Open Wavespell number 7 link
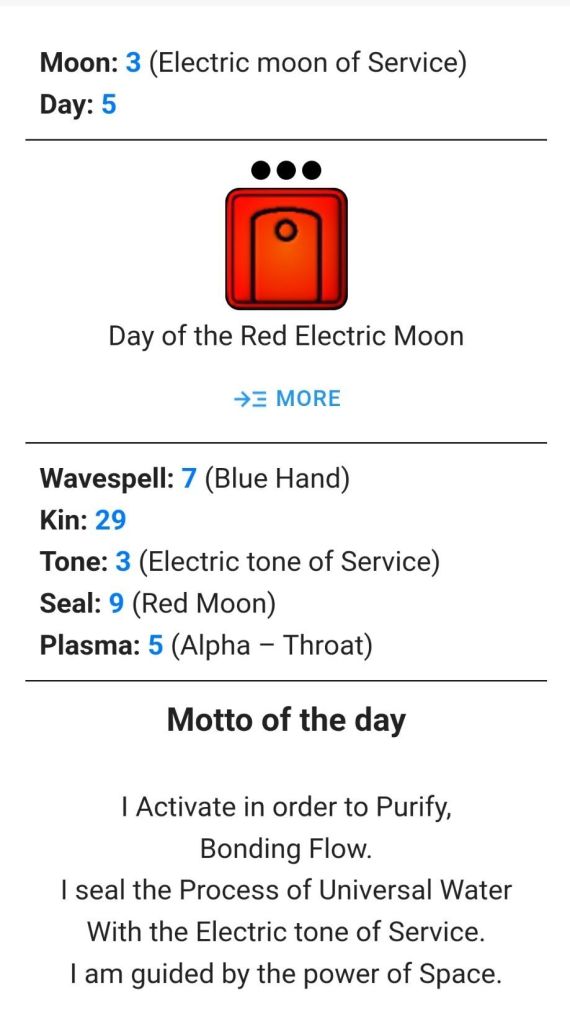 coord(189,479)
